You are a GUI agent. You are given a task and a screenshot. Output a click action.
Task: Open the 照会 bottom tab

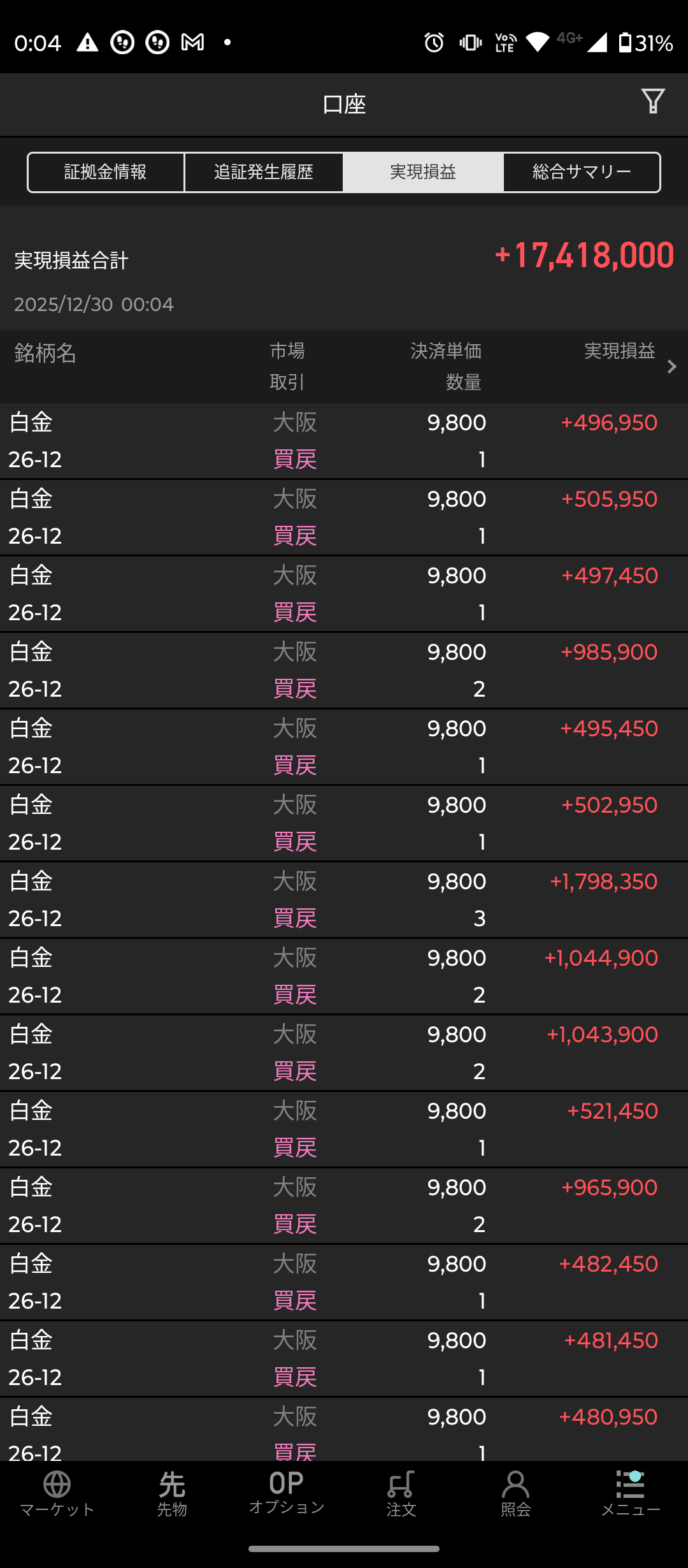coord(516,1494)
